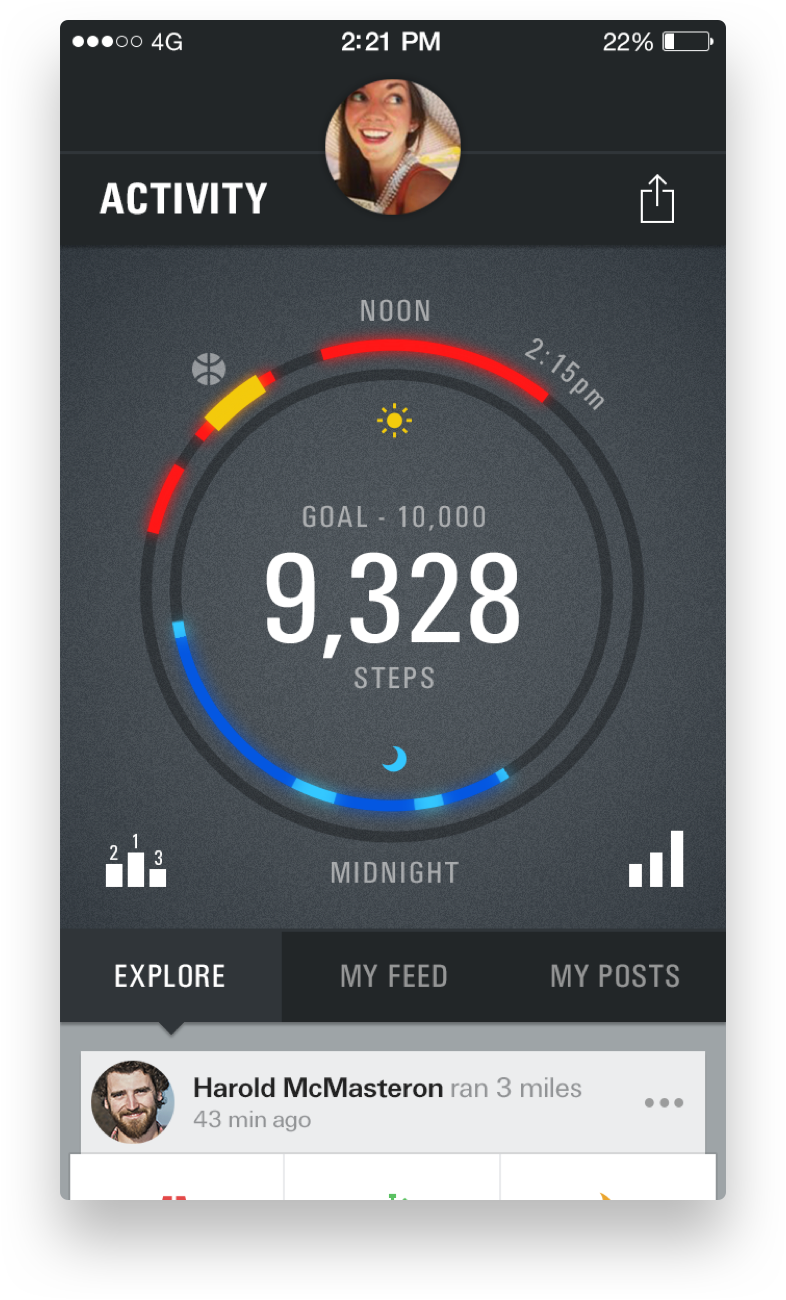
Task: Open the bar chart stats icon
Action: pyautogui.click(x=656, y=861)
